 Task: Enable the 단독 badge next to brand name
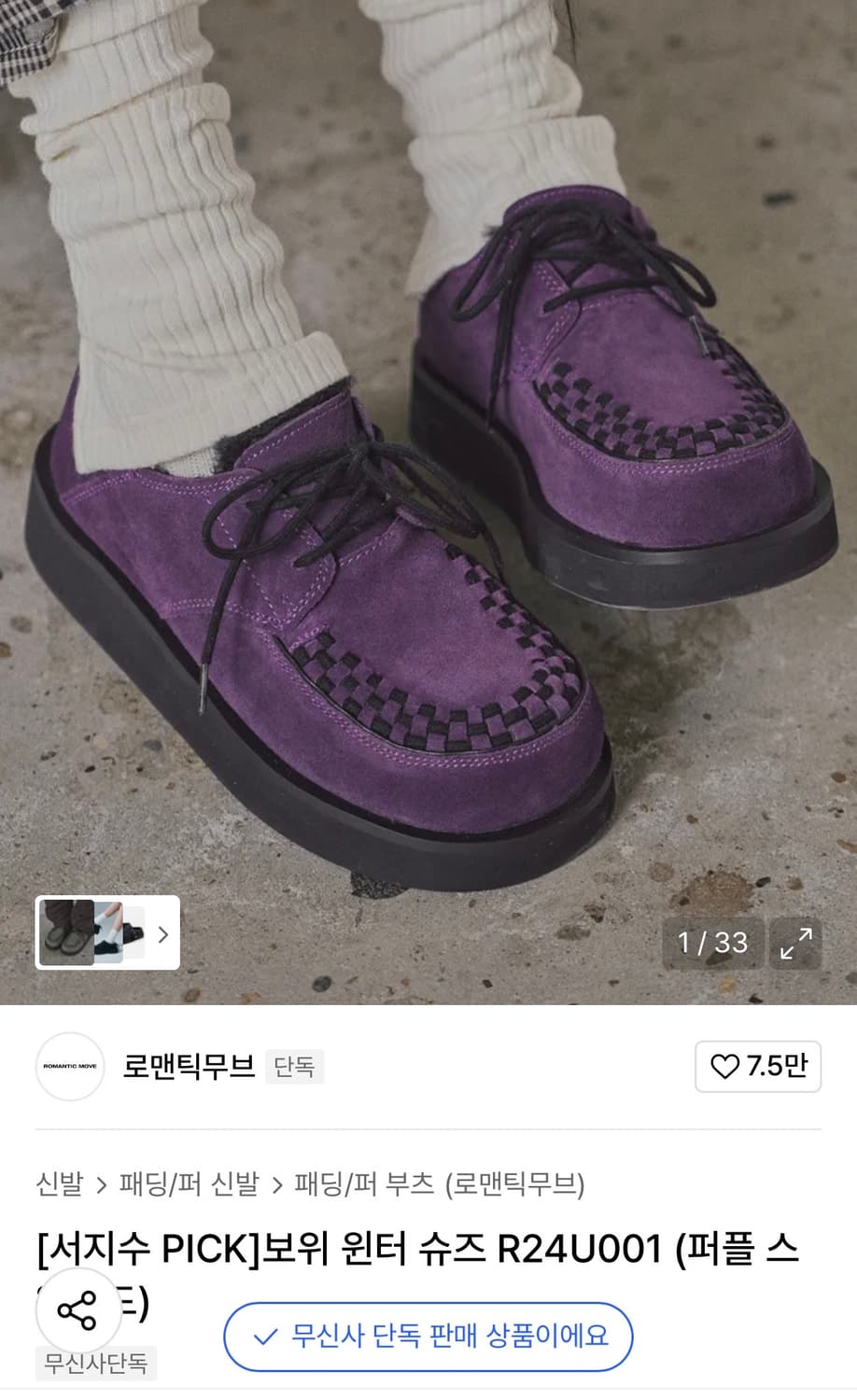[x=294, y=1066]
